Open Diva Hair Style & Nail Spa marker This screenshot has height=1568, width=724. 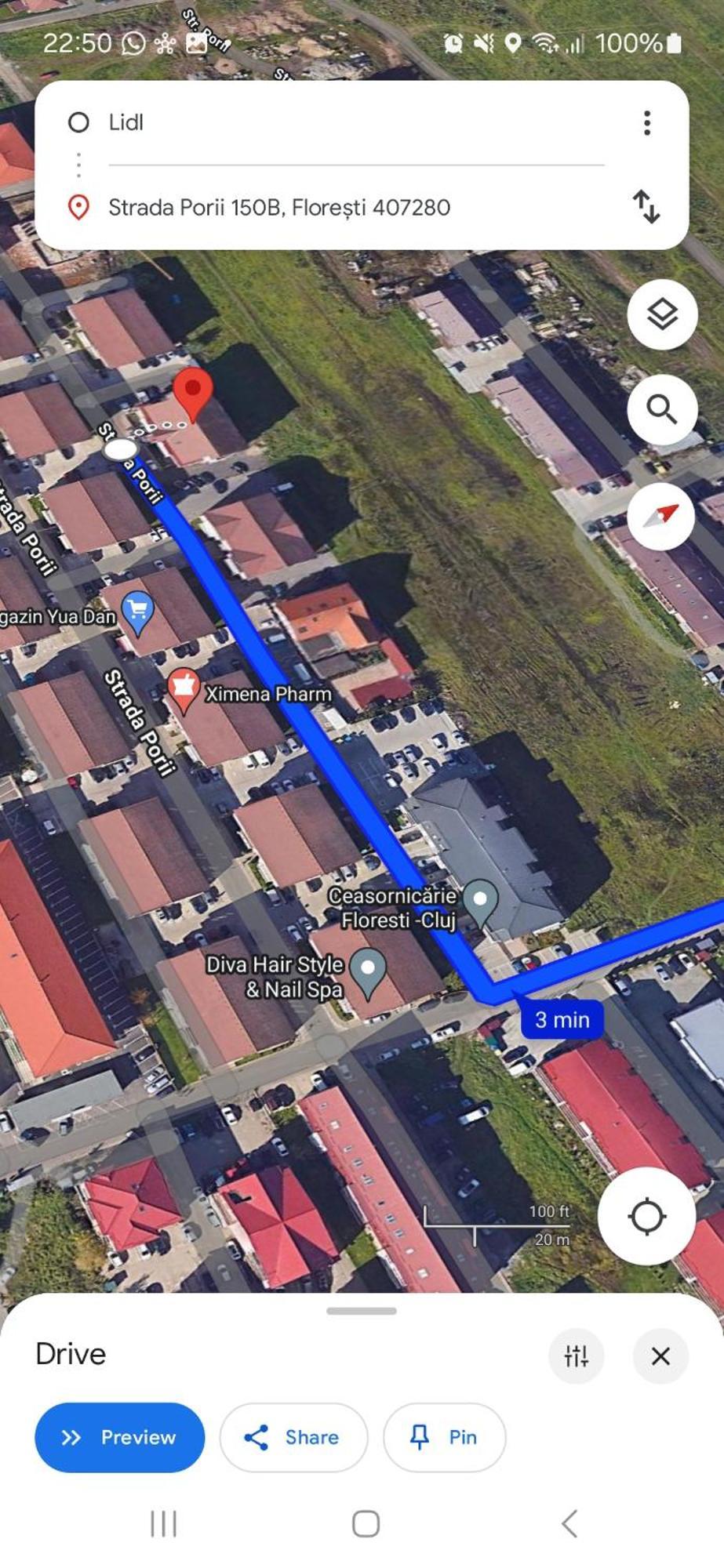click(367, 970)
